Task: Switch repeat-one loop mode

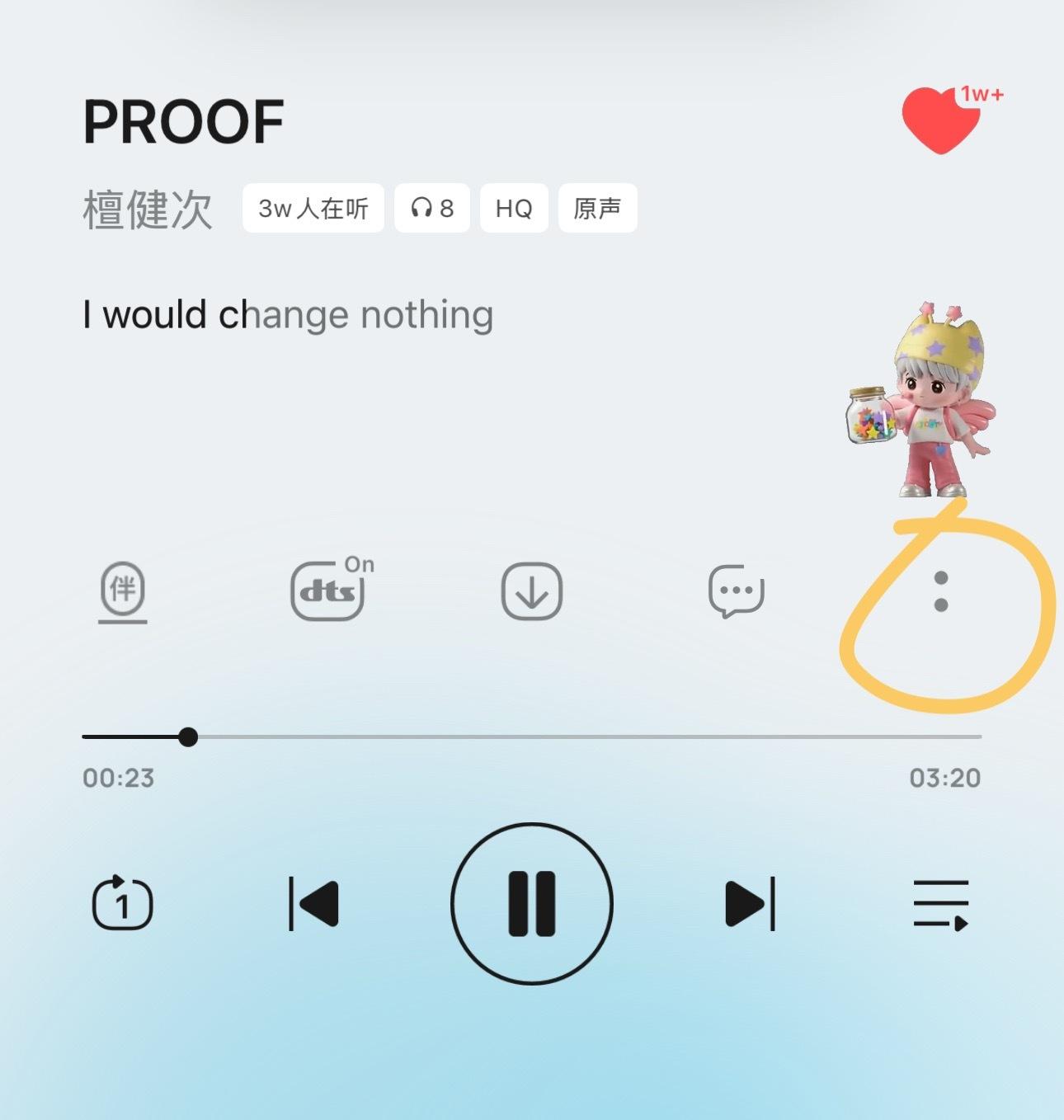Action: point(121,903)
